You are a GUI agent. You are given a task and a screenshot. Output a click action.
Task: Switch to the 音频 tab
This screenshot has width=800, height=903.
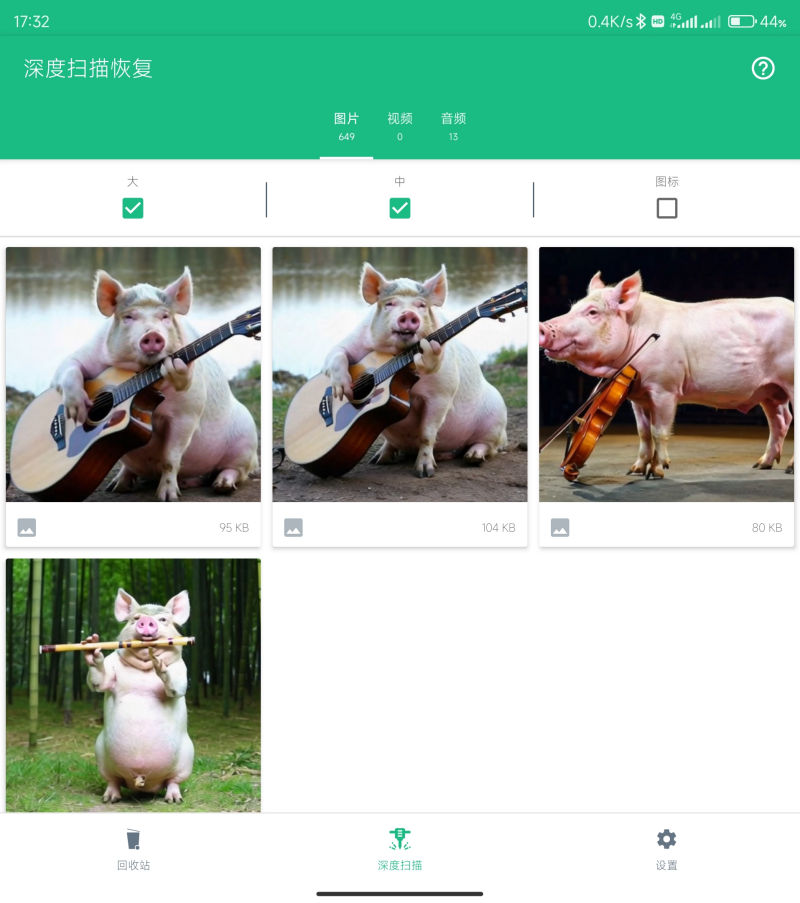click(x=453, y=126)
